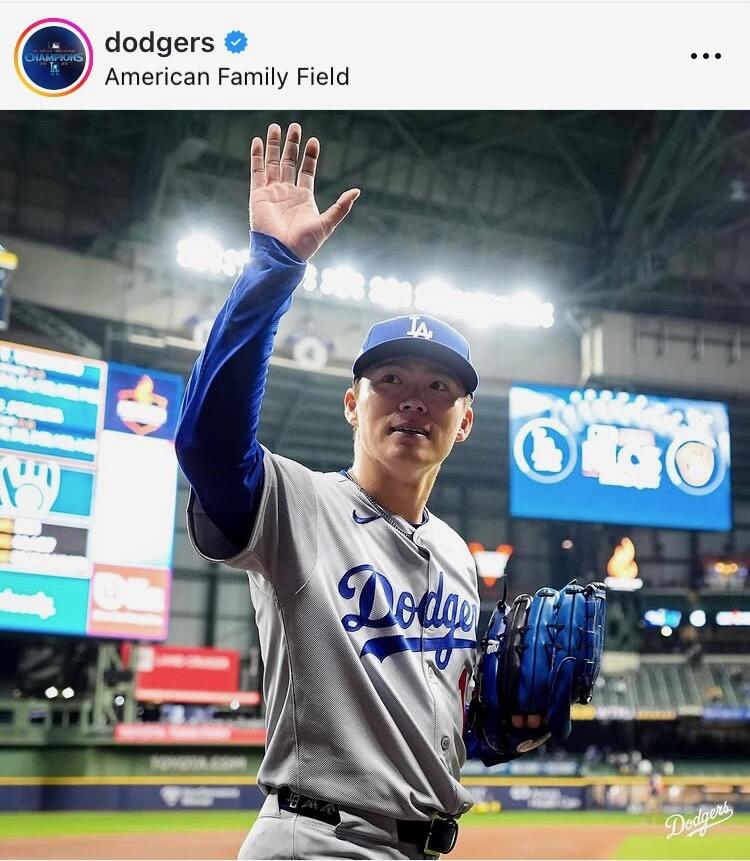Open the dodgers profile picture story
750x861 pixels.
pos(53,57)
